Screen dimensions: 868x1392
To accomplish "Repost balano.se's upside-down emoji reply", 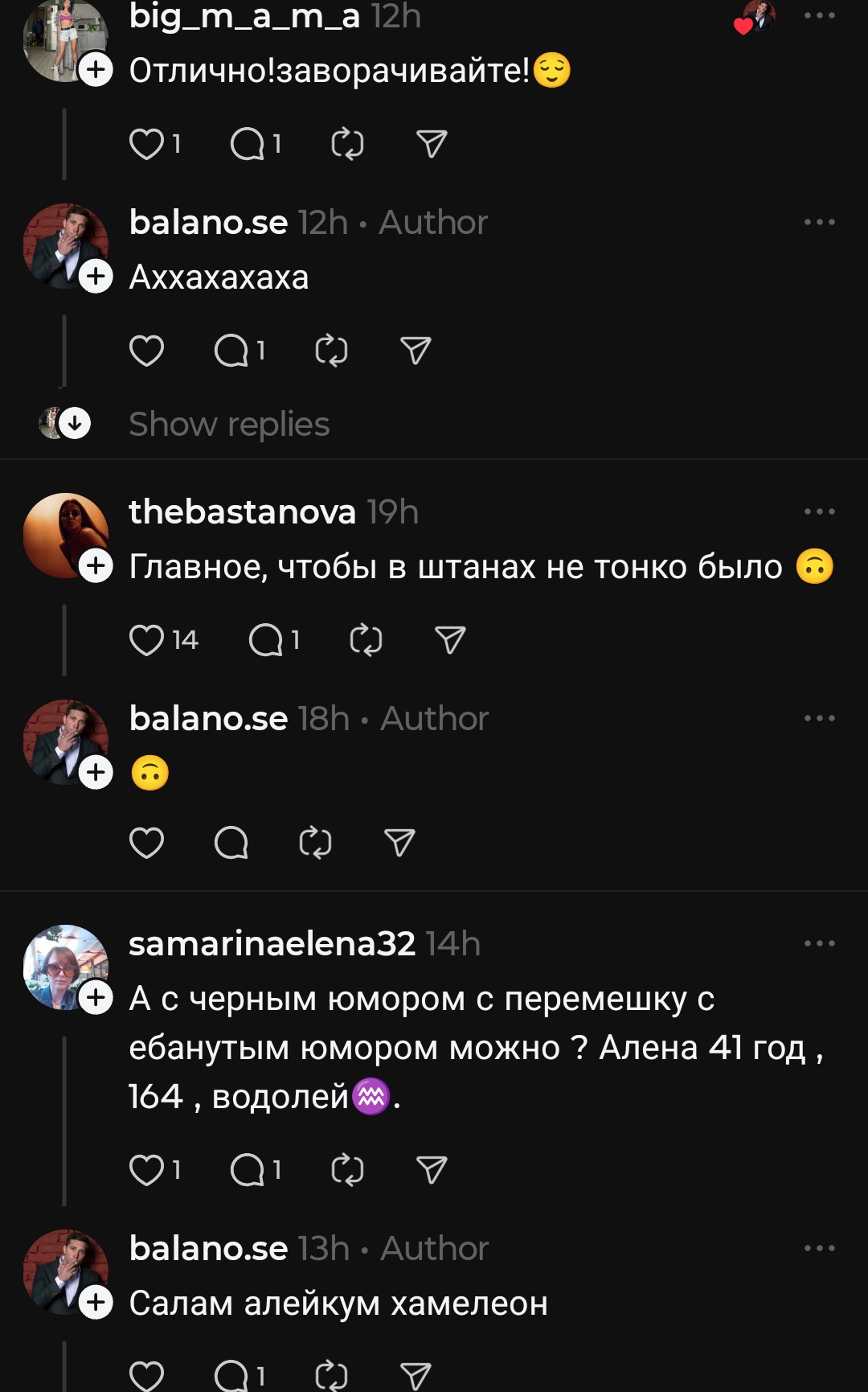I will pos(315,843).
